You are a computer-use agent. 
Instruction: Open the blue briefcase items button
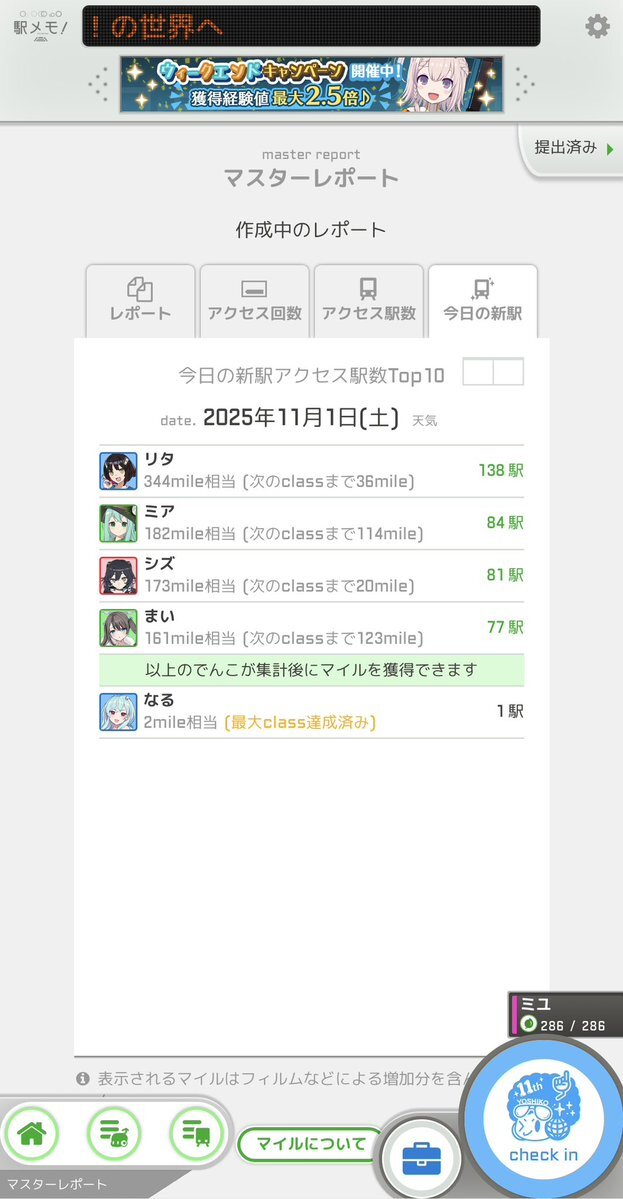pos(421,1159)
